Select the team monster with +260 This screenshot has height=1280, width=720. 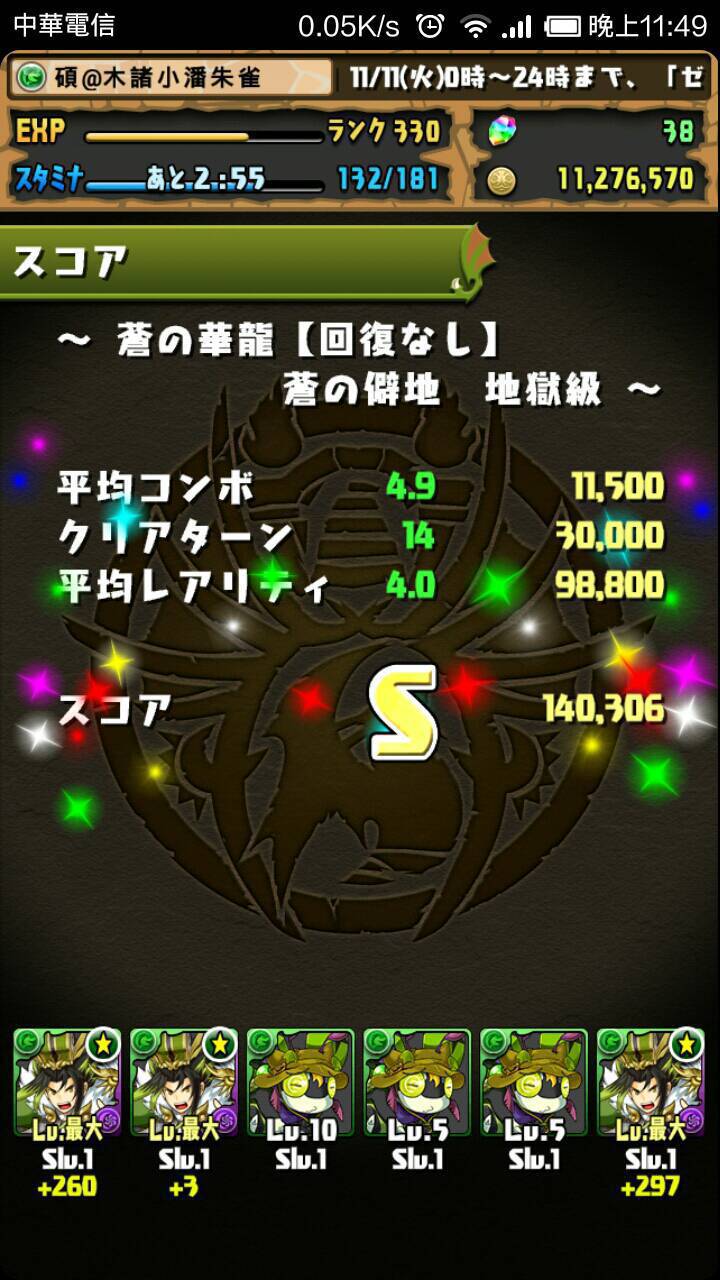tap(67, 1084)
